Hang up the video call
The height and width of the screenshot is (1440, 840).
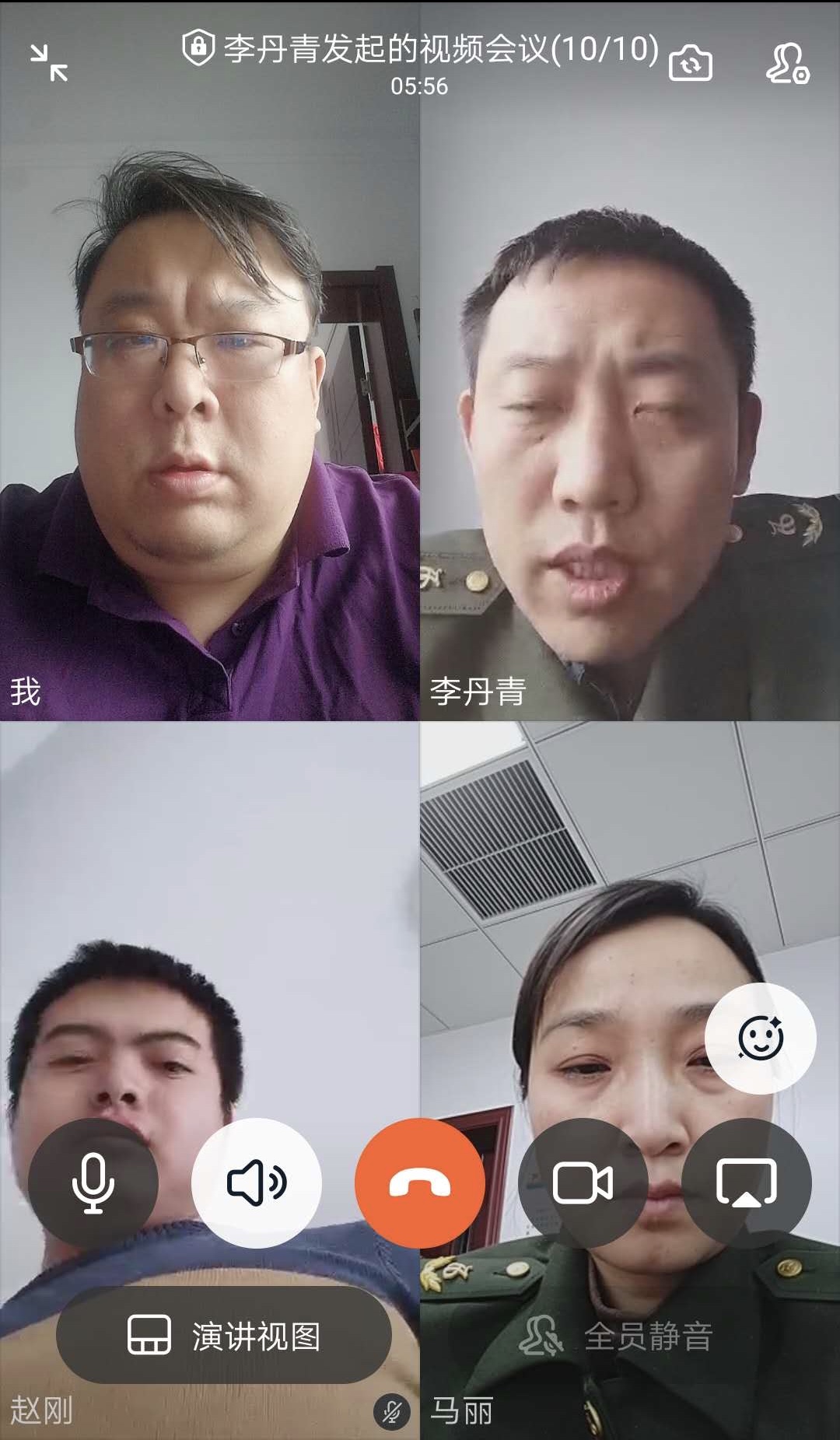click(x=420, y=1182)
